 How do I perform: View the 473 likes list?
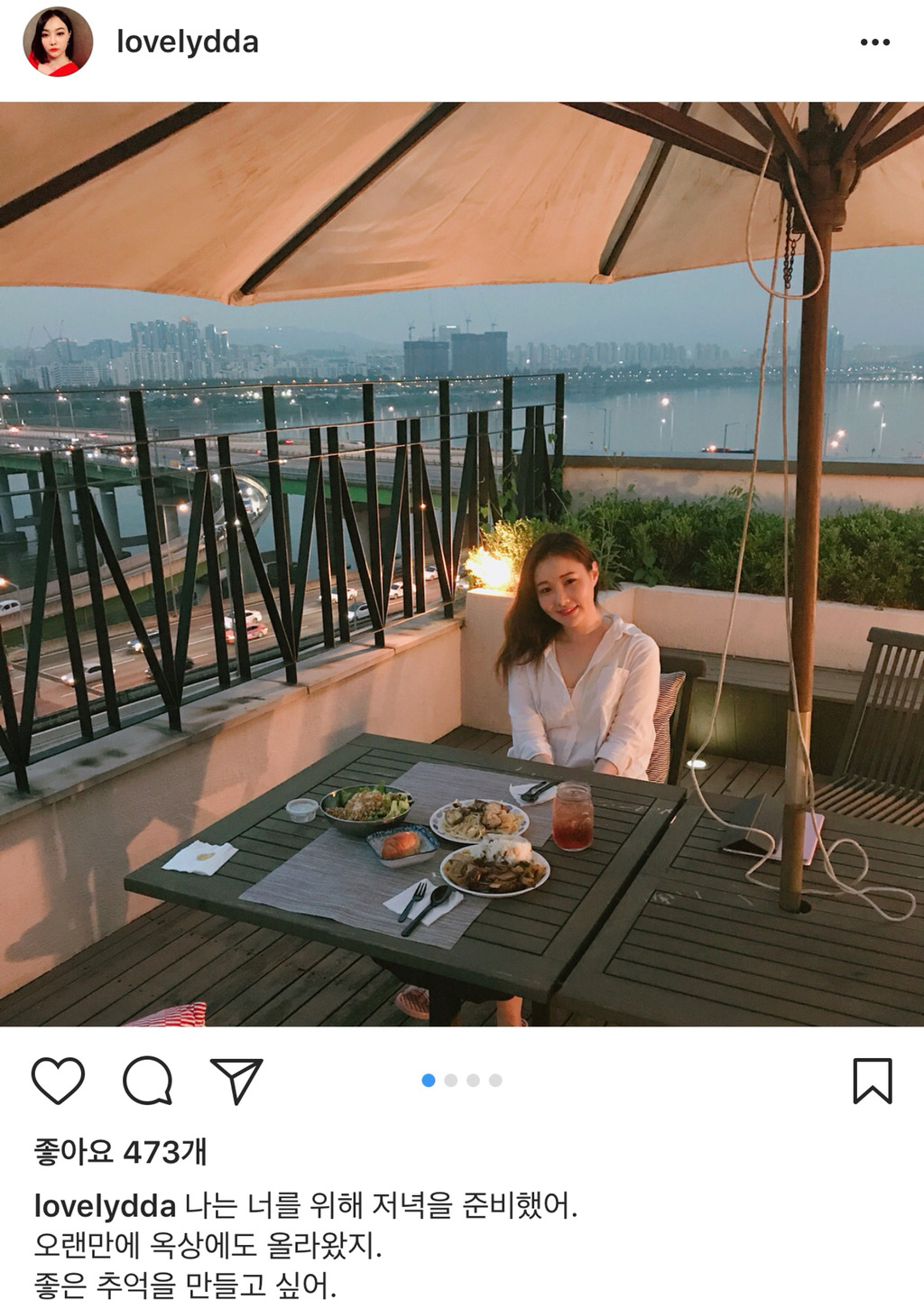120,1152
